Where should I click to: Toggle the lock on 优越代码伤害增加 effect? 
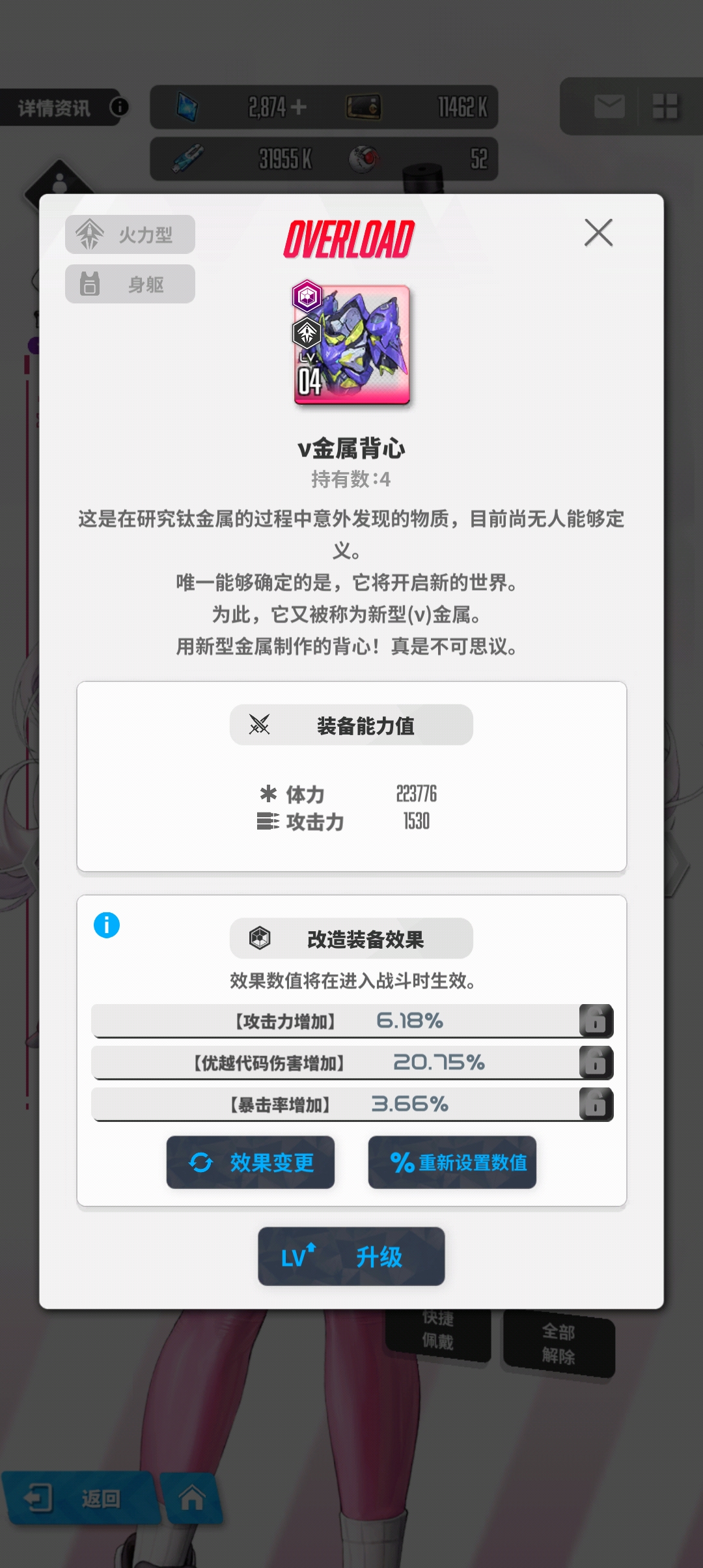[x=596, y=1062]
